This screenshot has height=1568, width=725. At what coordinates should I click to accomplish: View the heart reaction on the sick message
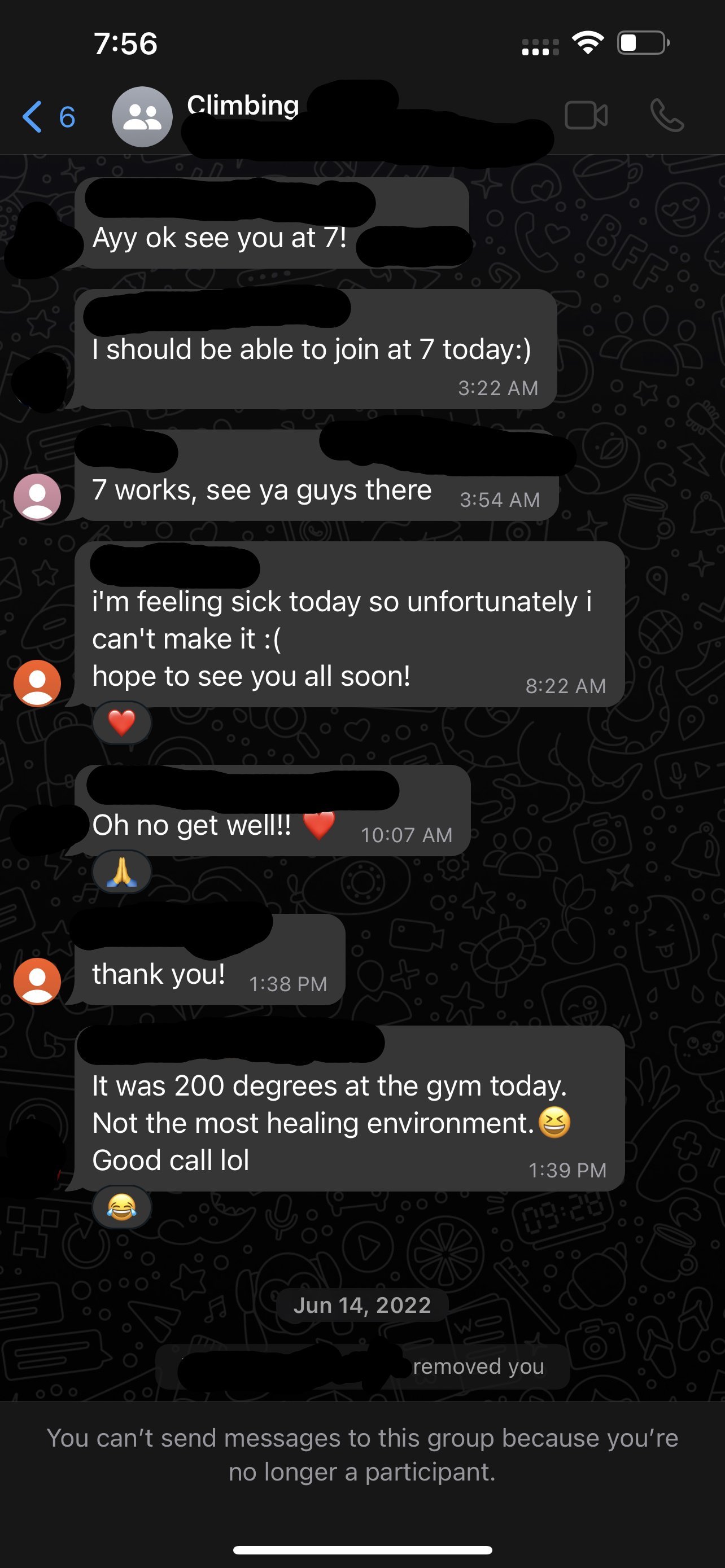pos(122,723)
